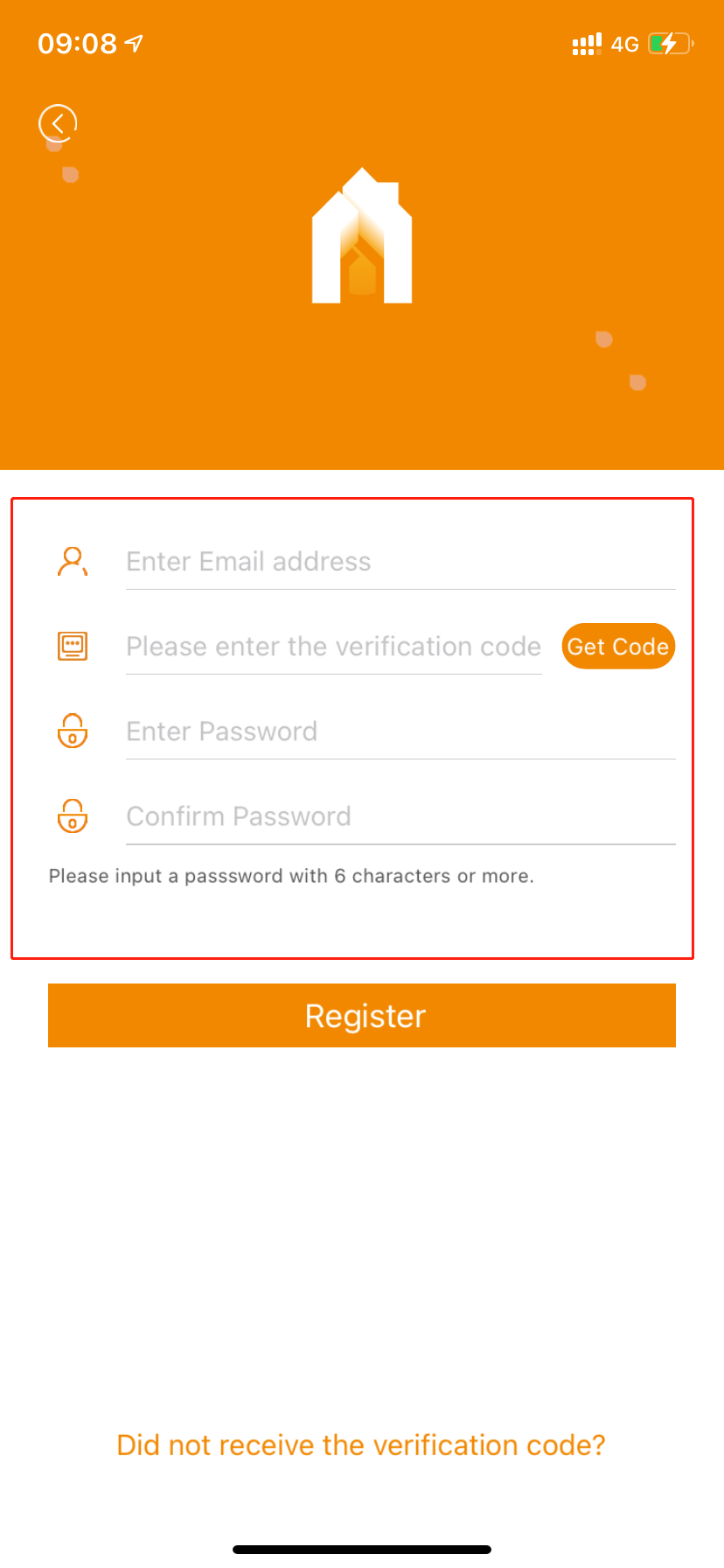The width and height of the screenshot is (724, 1568).
Task: Focus the Enter Email address field
Action: [x=400, y=562]
